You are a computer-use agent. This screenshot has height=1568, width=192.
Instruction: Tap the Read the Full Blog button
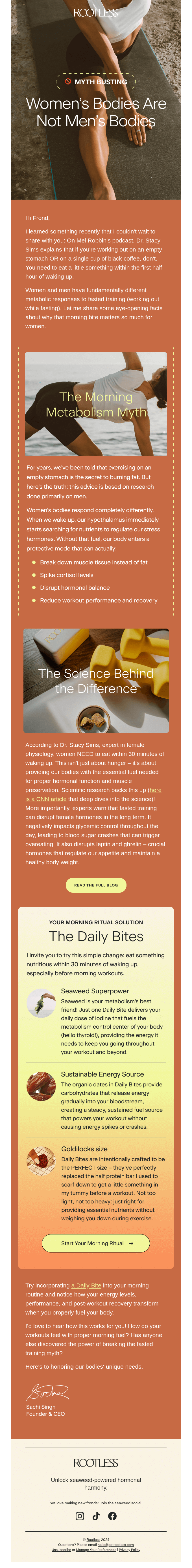(x=96, y=885)
